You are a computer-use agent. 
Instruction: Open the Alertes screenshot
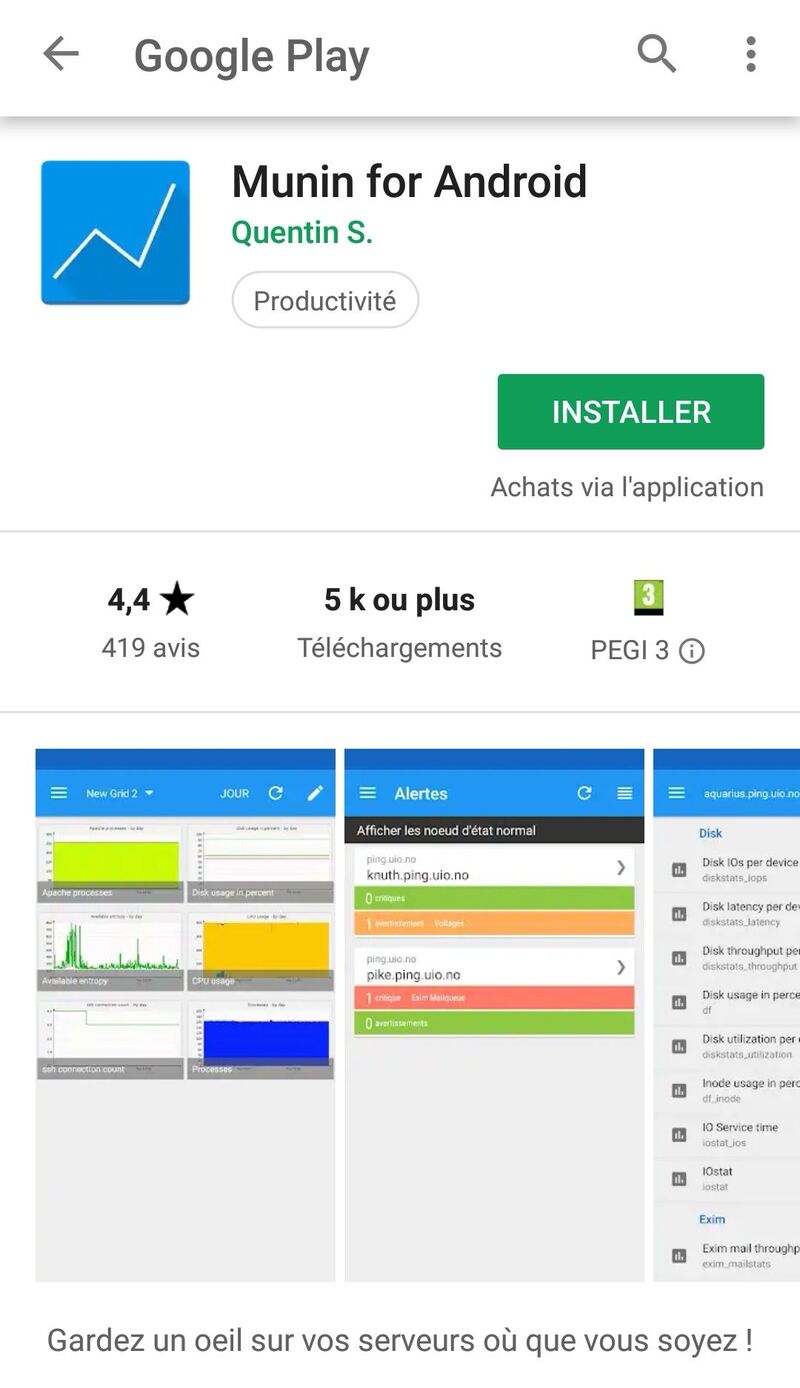(x=494, y=1015)
